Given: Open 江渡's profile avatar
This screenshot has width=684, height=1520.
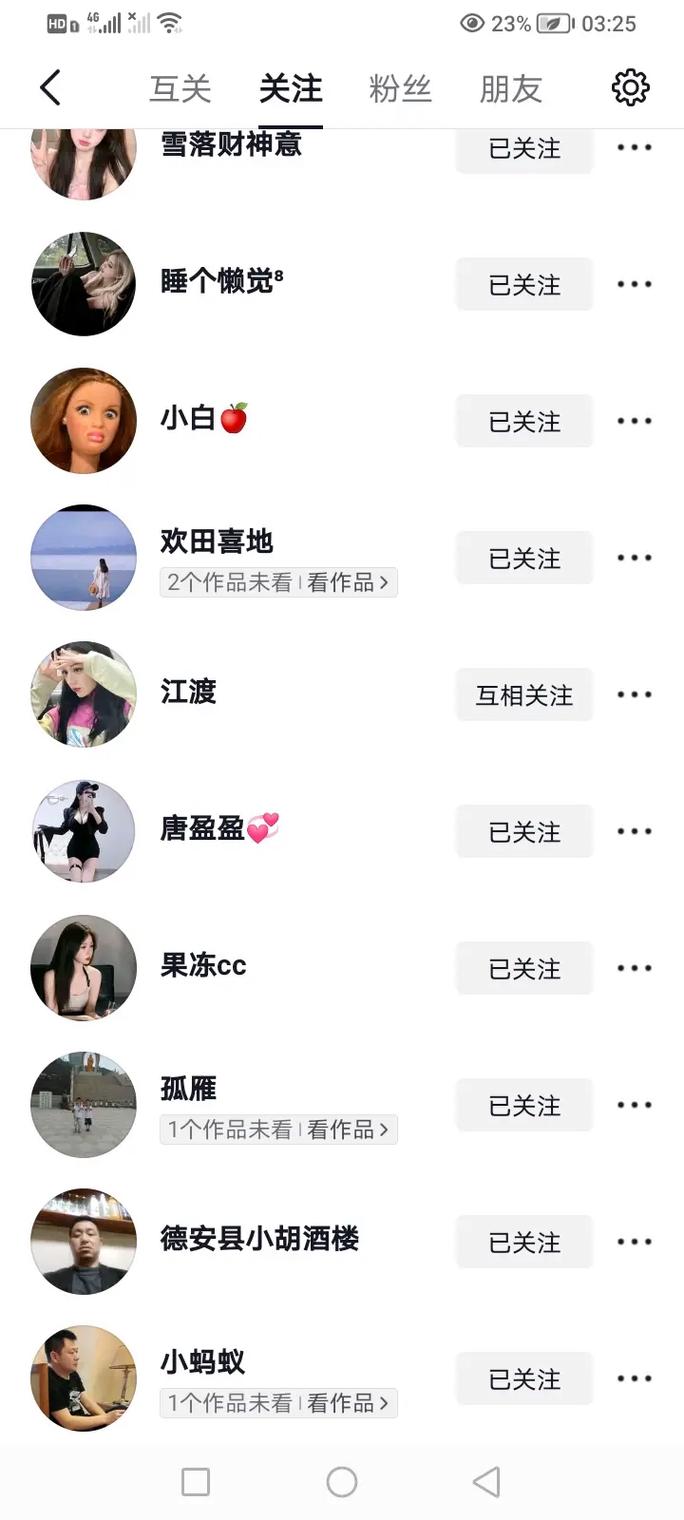Looking at the screenshot, I should 83,694.
